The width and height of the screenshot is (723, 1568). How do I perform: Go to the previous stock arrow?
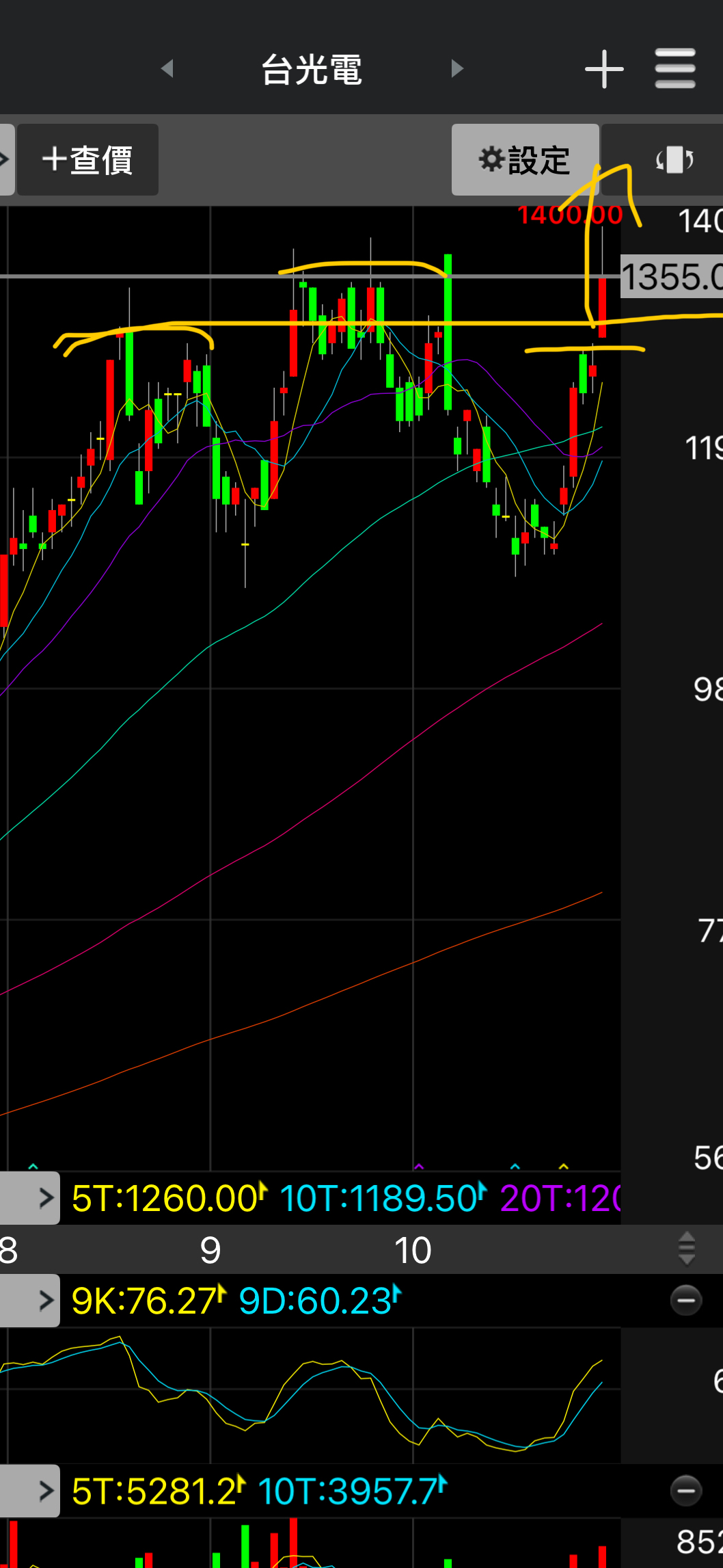coord(167,68)
